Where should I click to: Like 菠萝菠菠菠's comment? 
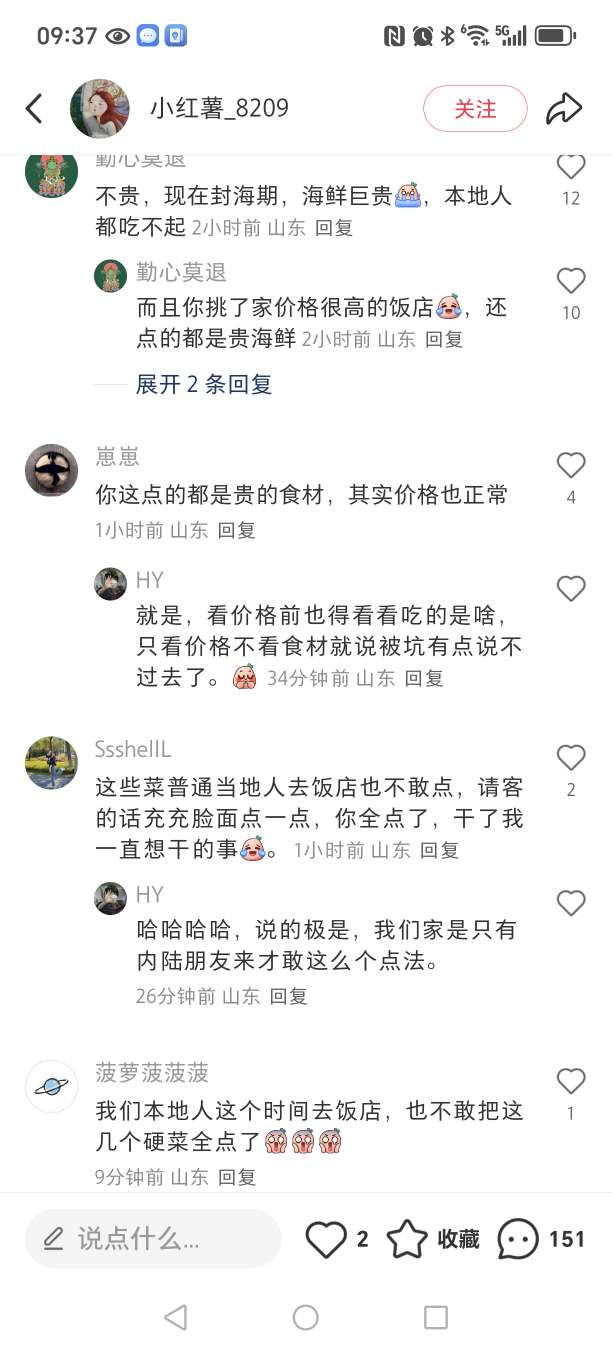571,1081
